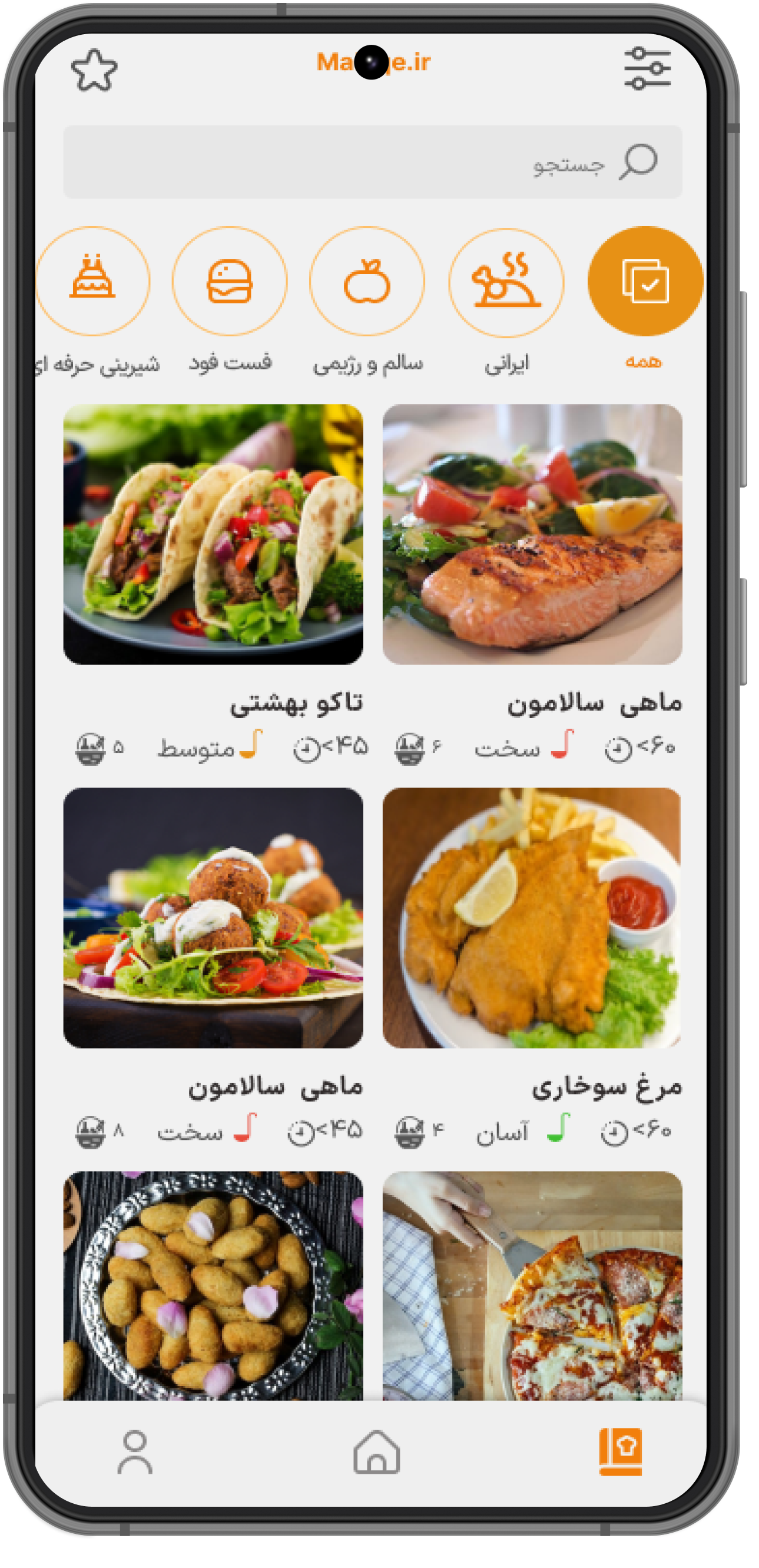Select the سالم و رژیمی category
Screen dimensions: 759x1568
[367, 282]
